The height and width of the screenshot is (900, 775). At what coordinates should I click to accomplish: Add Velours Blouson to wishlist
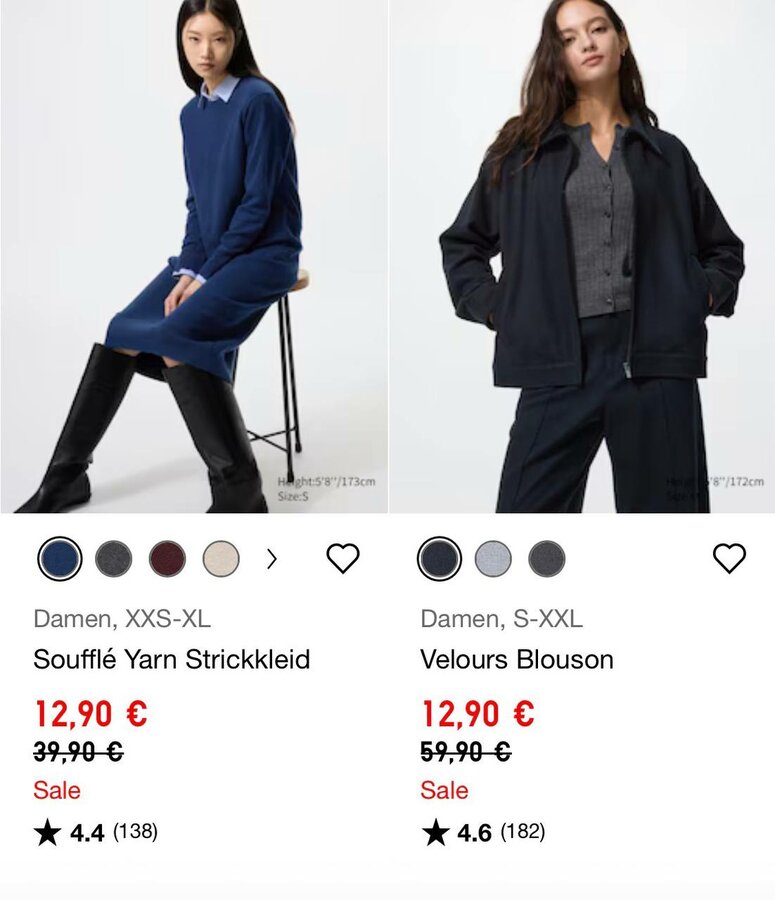coord(729,558)
